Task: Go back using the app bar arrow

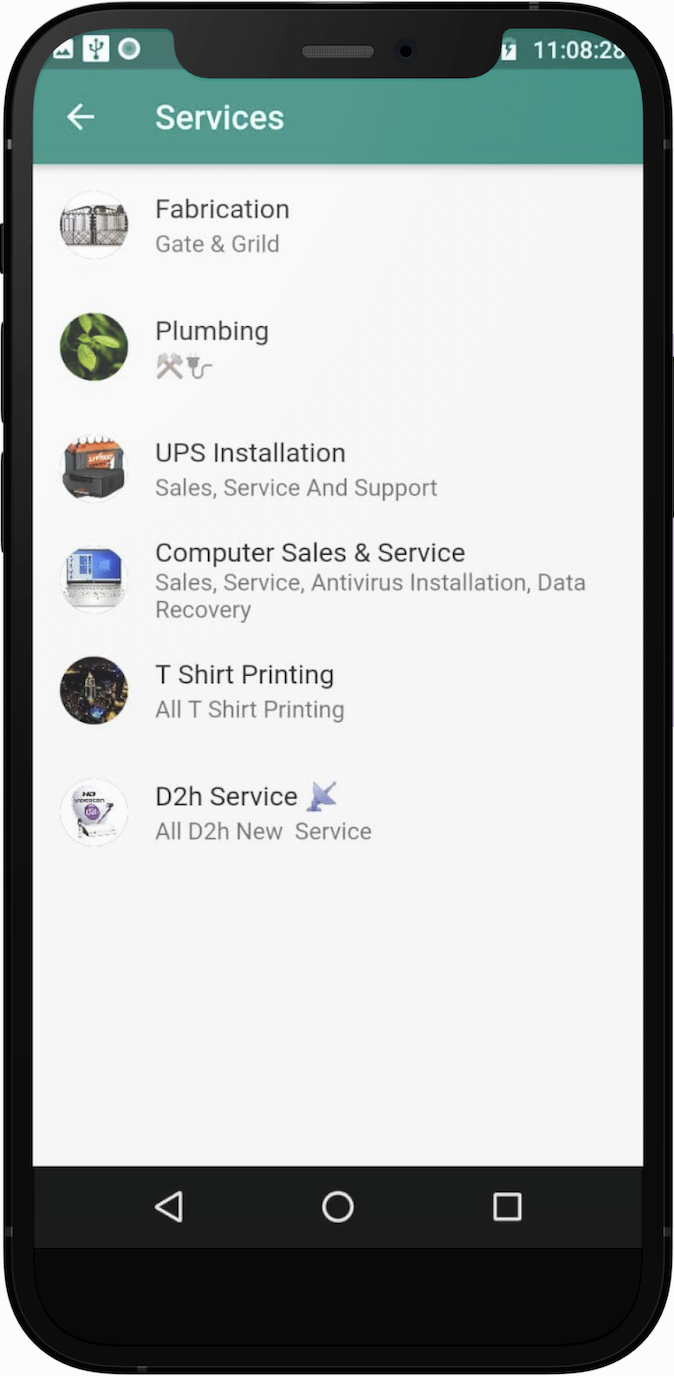Action: coord(80,118)
